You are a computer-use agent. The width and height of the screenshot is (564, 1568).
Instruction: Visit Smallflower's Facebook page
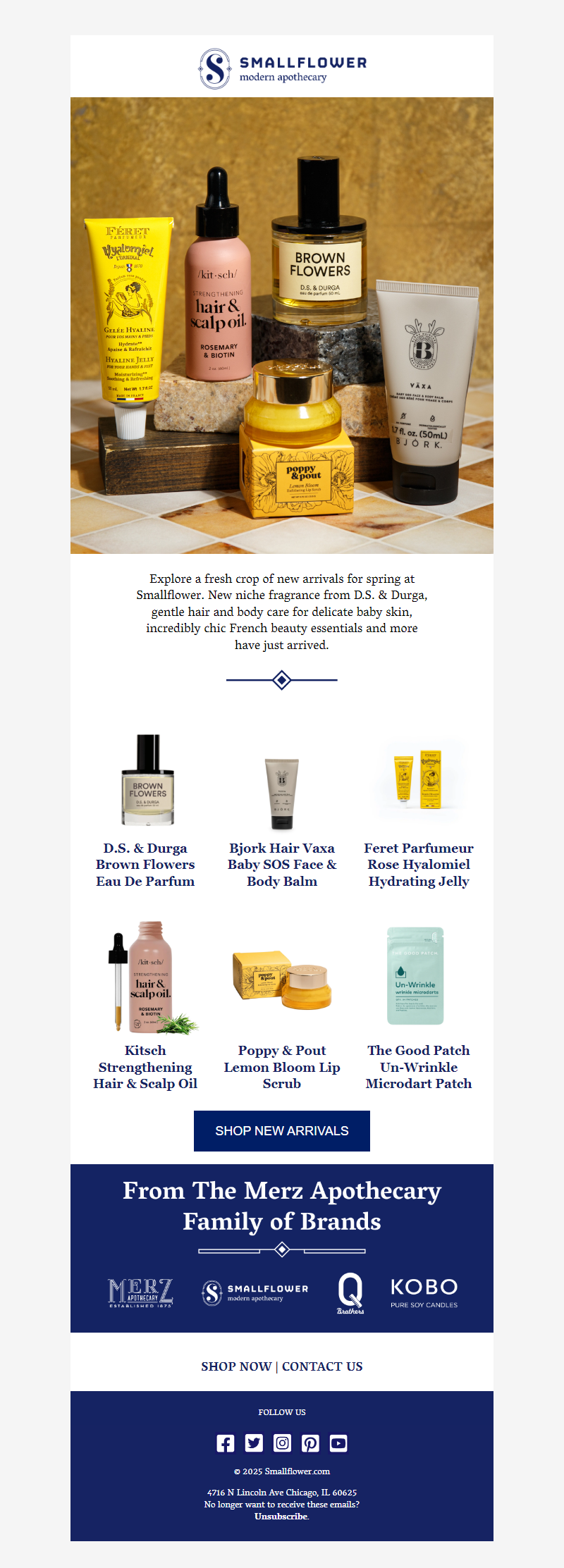click(226, 1443)
